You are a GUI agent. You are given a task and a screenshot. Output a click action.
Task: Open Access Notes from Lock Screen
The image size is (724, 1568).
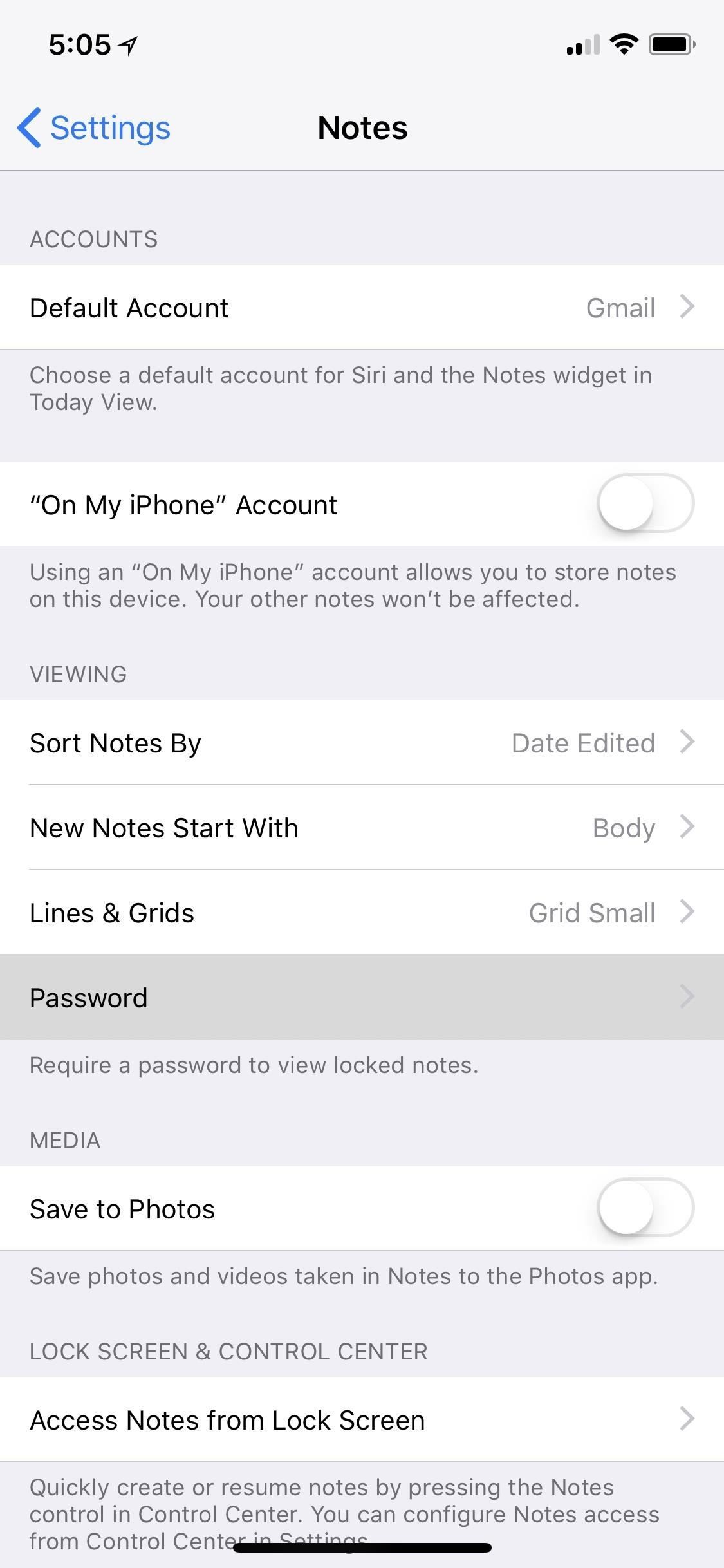[362, 1420]
